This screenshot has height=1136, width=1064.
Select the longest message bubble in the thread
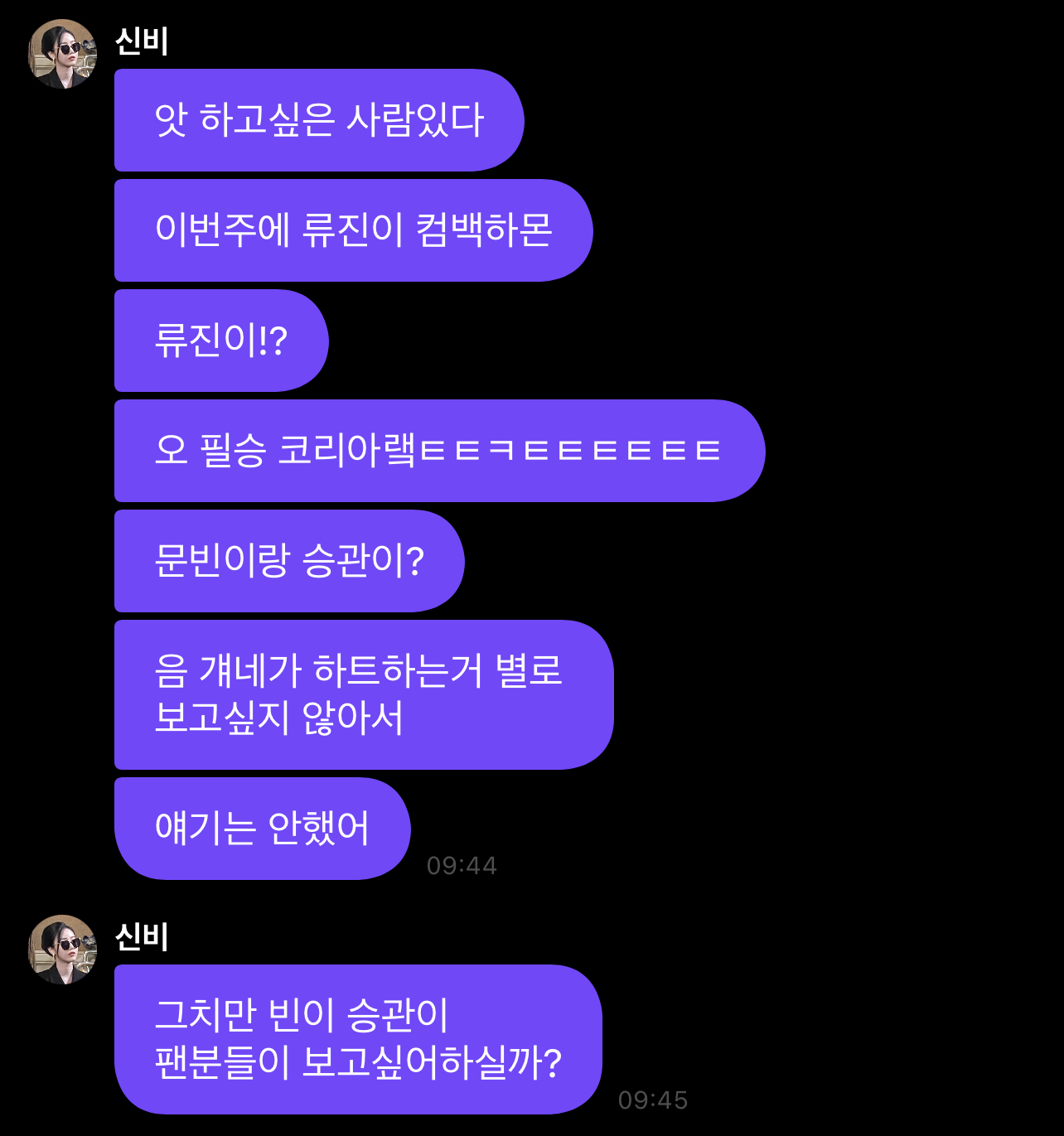click(x=439, y=451)
